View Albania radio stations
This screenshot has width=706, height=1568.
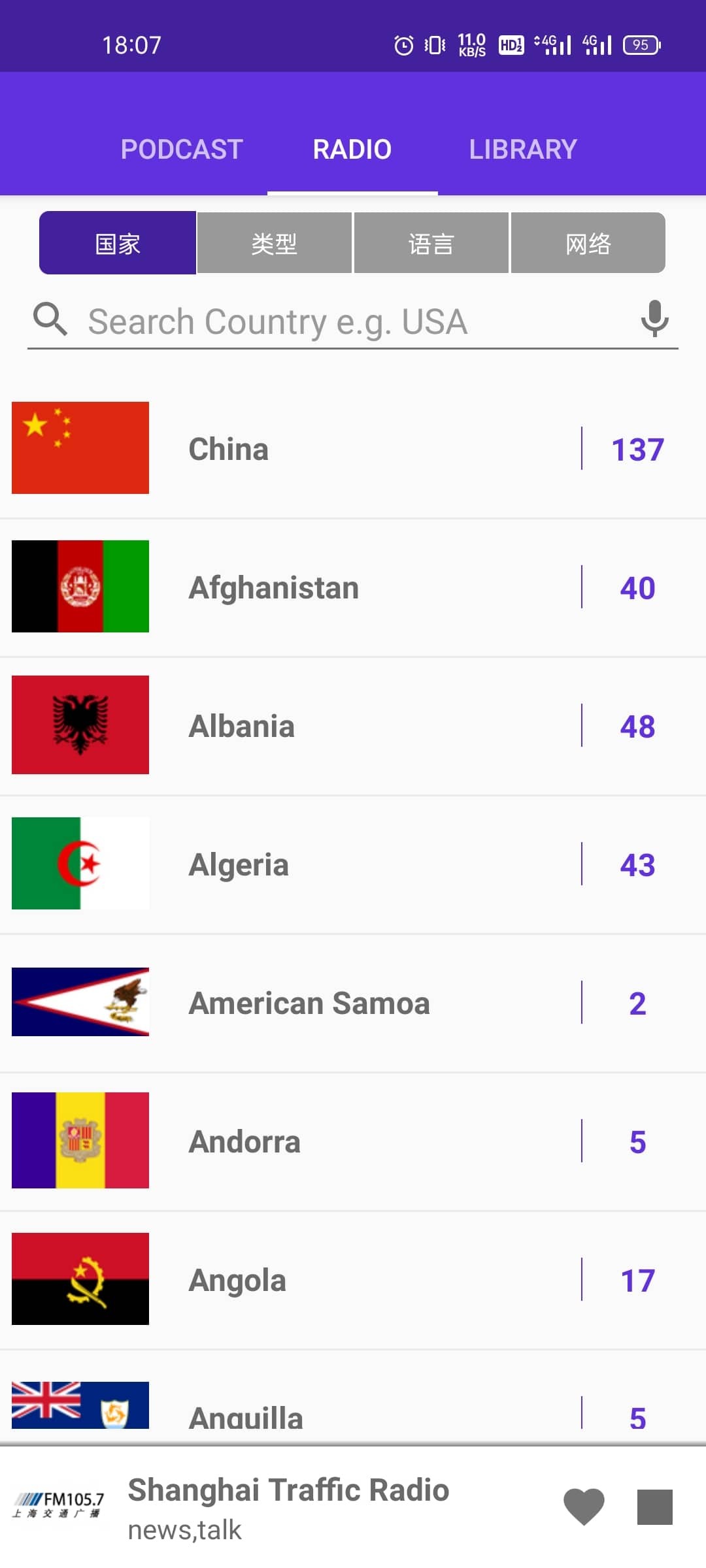click(x=353, y=726)
